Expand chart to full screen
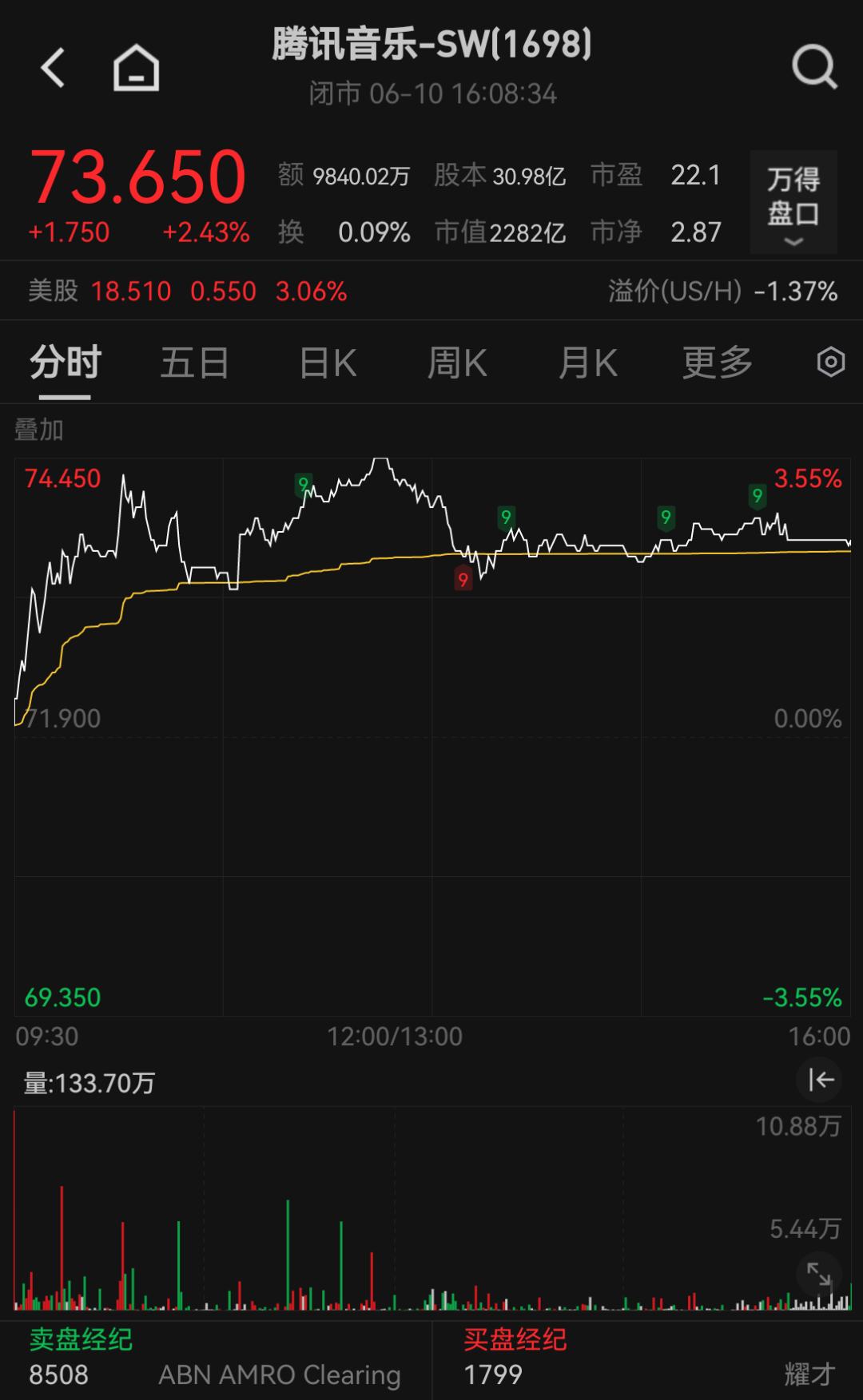 pos(819,1274)
